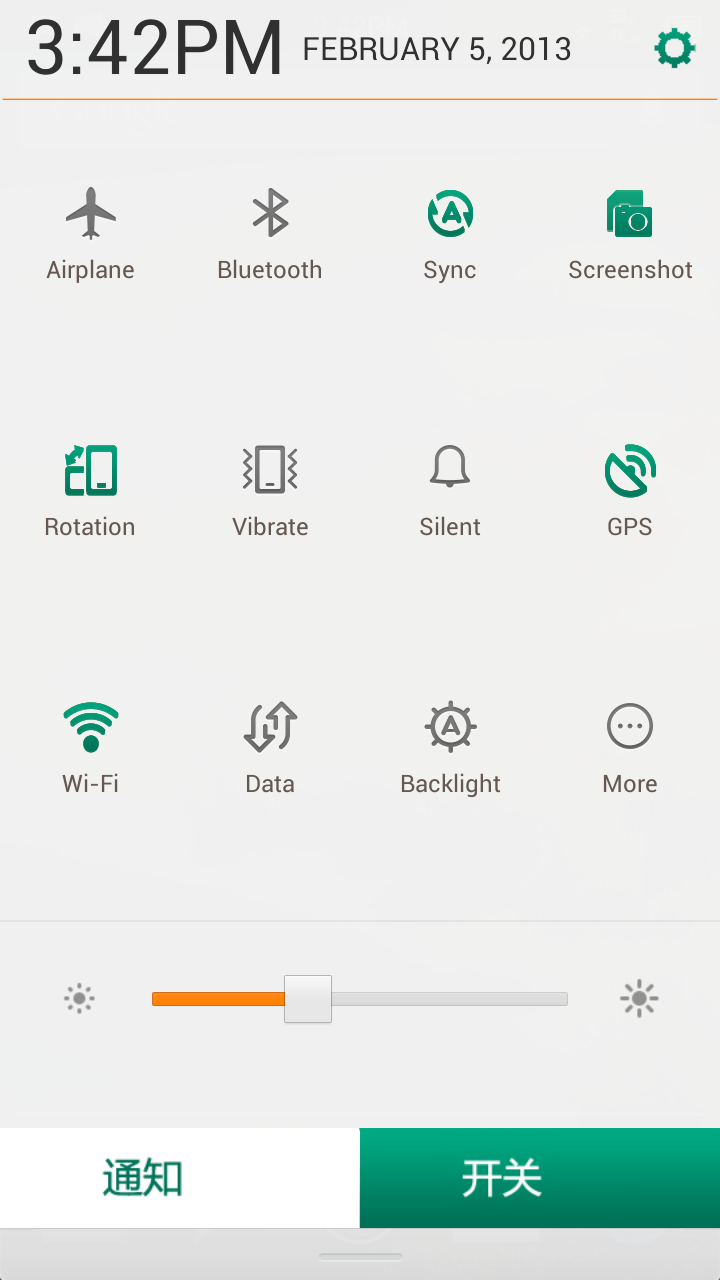Turn on Bluetooth

pos(270,234)
